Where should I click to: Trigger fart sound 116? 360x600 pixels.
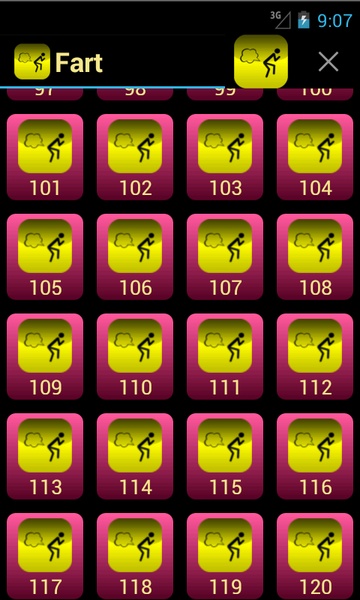tap(315, 456)
